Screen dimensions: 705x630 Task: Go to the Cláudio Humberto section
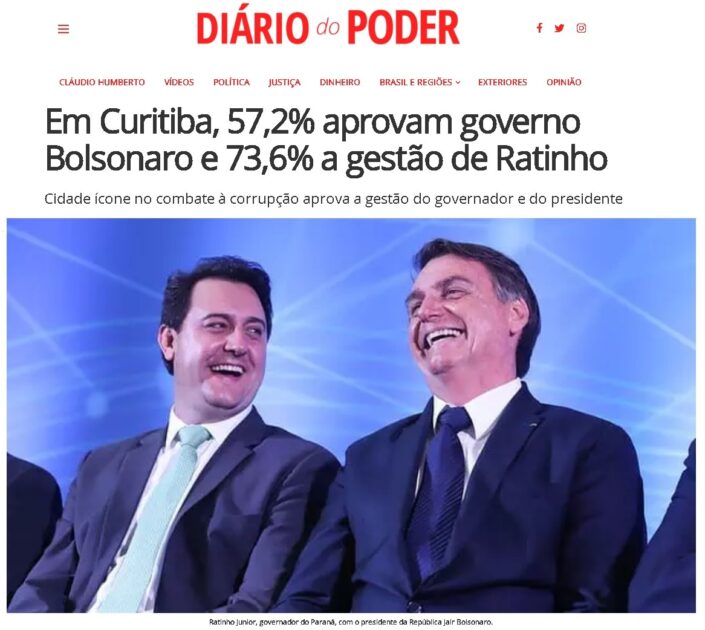click(x=102, y=82)
